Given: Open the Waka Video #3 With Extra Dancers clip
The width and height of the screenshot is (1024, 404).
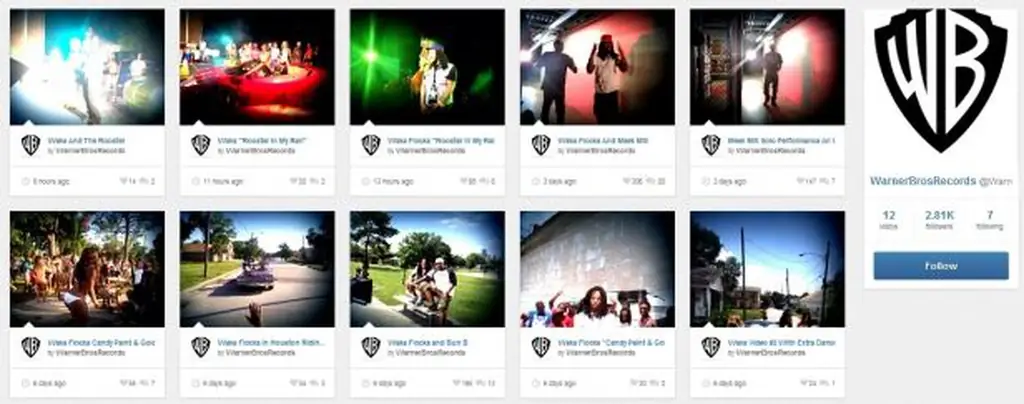Looking at the screenshot, I should (x=767, y=268).
